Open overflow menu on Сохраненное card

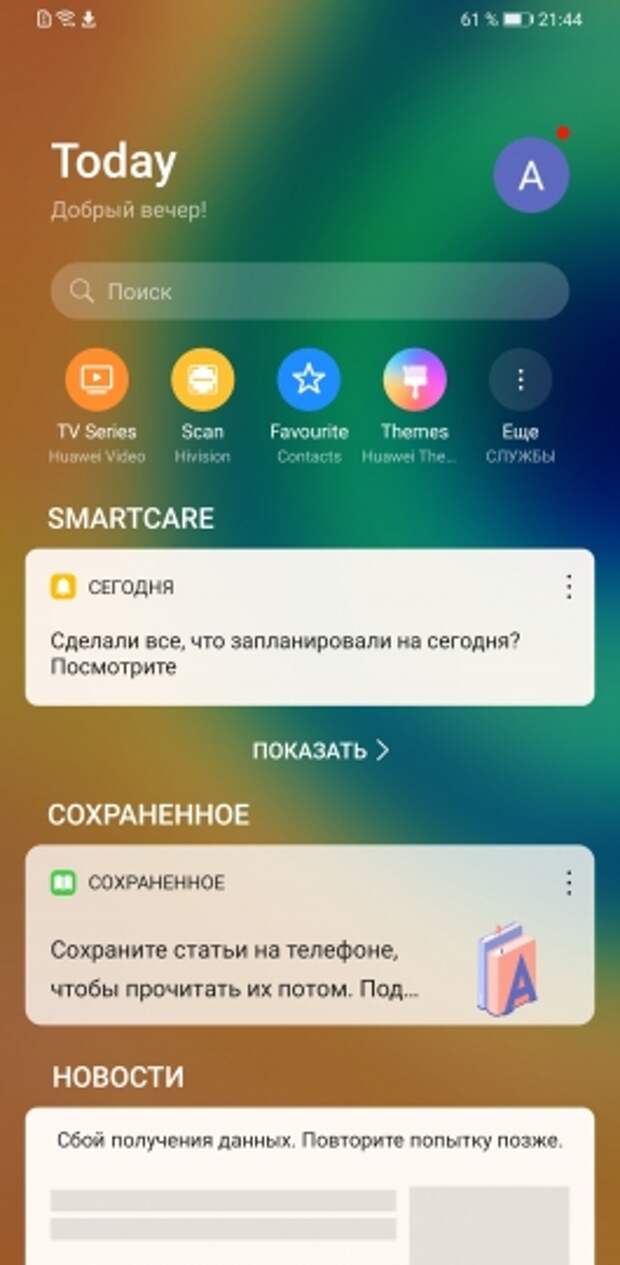point(568,882)
